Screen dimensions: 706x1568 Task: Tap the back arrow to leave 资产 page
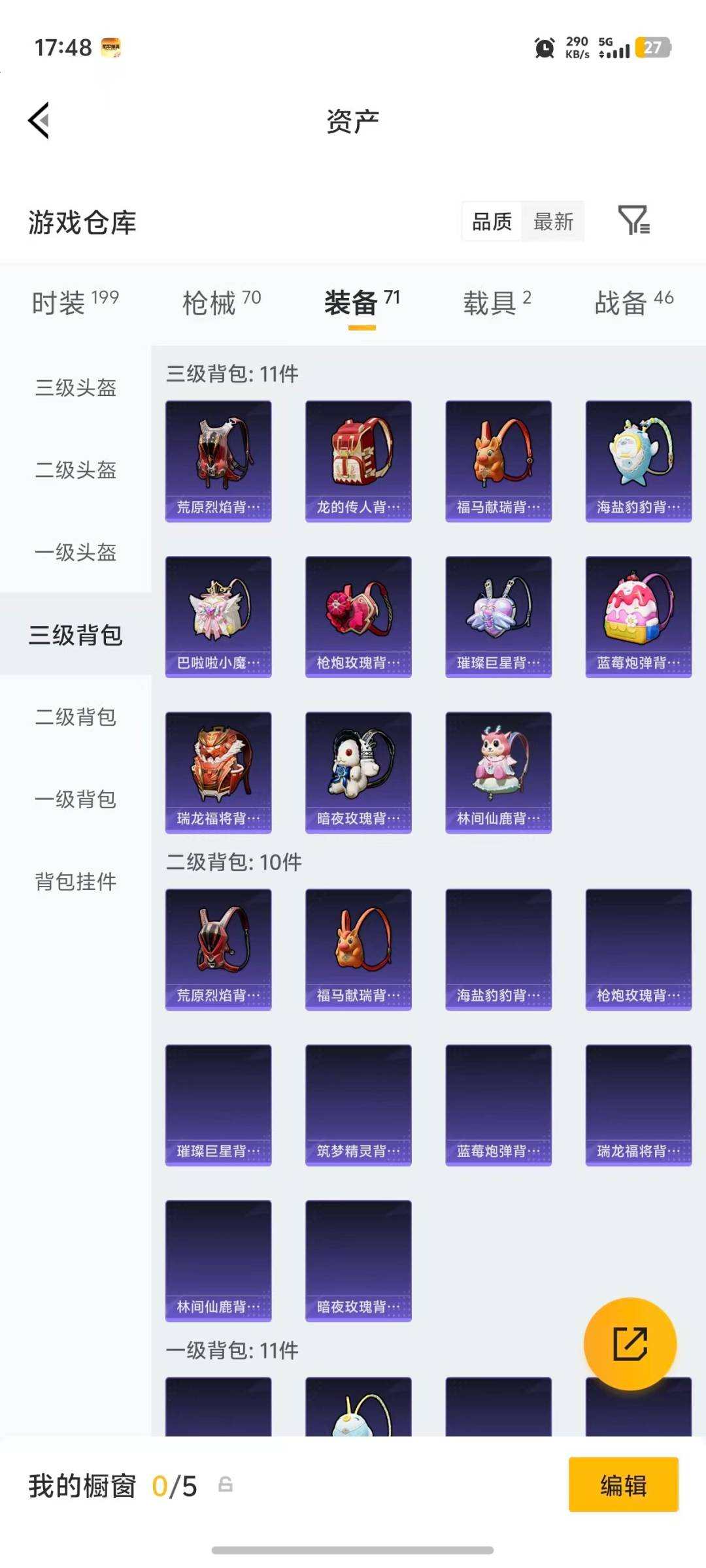pyautogui.click(x=39, y=121)
